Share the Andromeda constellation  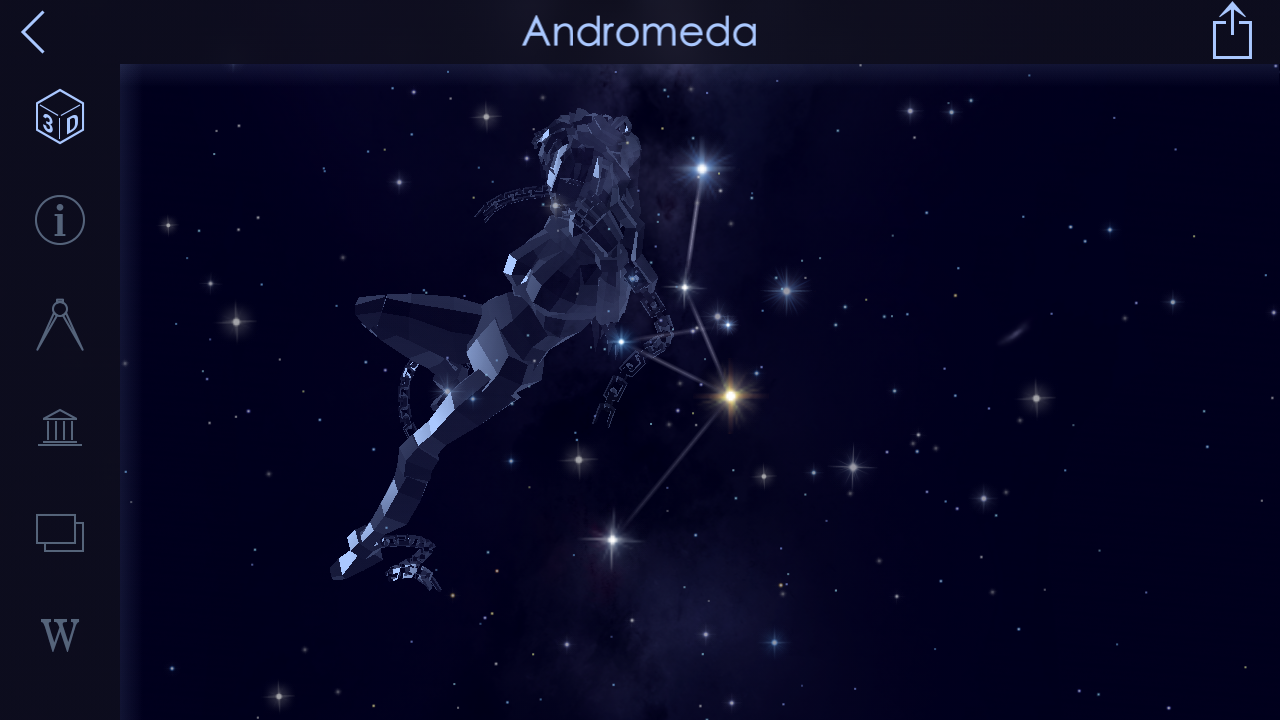click(x=1232, y=32)
